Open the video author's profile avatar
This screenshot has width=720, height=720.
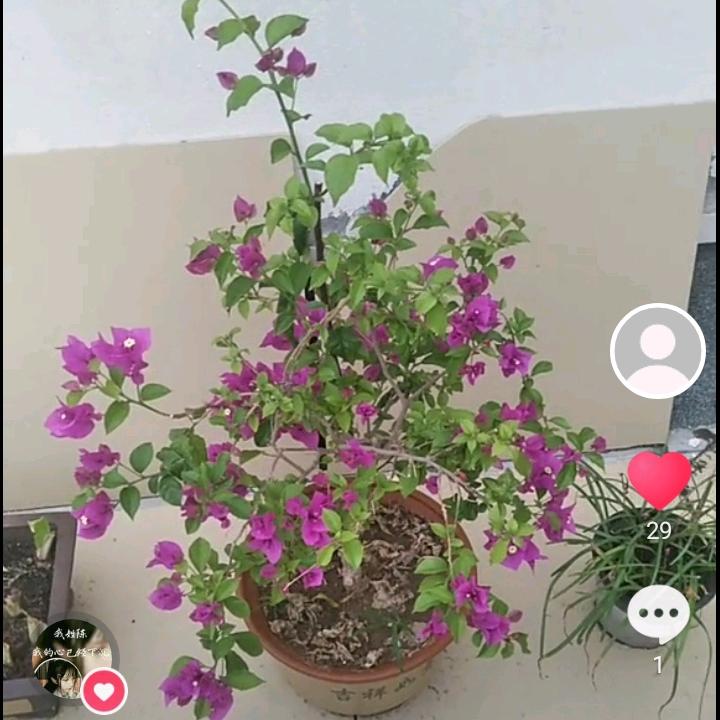pos(657,351)
